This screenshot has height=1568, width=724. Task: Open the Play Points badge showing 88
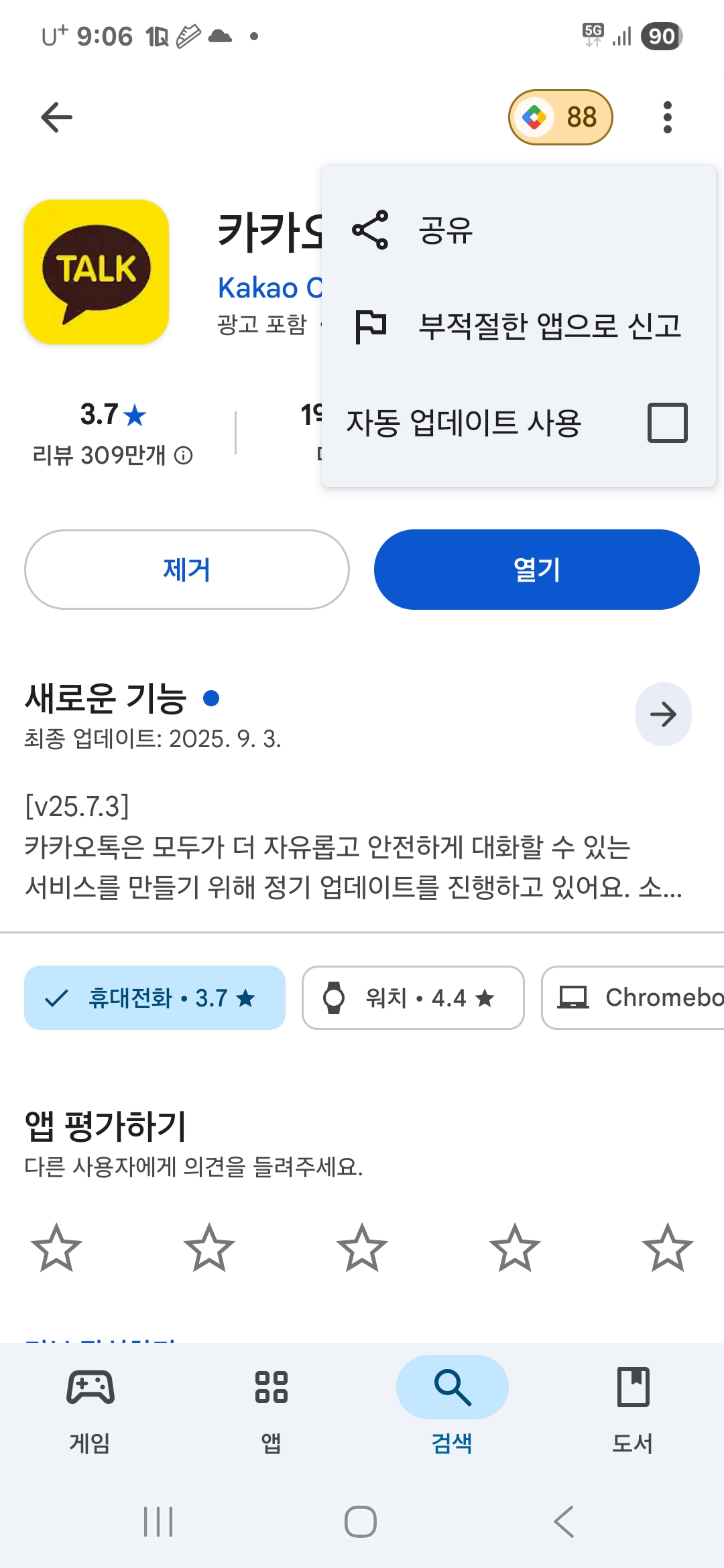pos(560,118)
